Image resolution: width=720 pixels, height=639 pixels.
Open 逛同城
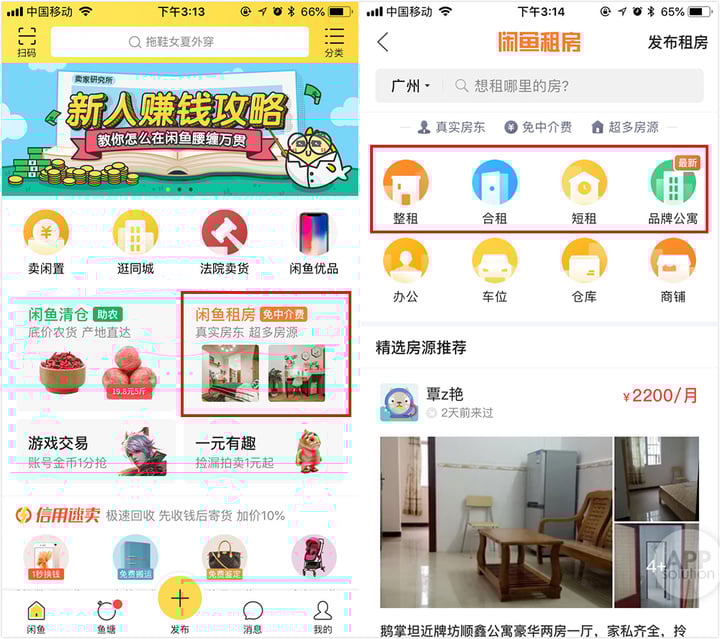[x=135, y=241]
